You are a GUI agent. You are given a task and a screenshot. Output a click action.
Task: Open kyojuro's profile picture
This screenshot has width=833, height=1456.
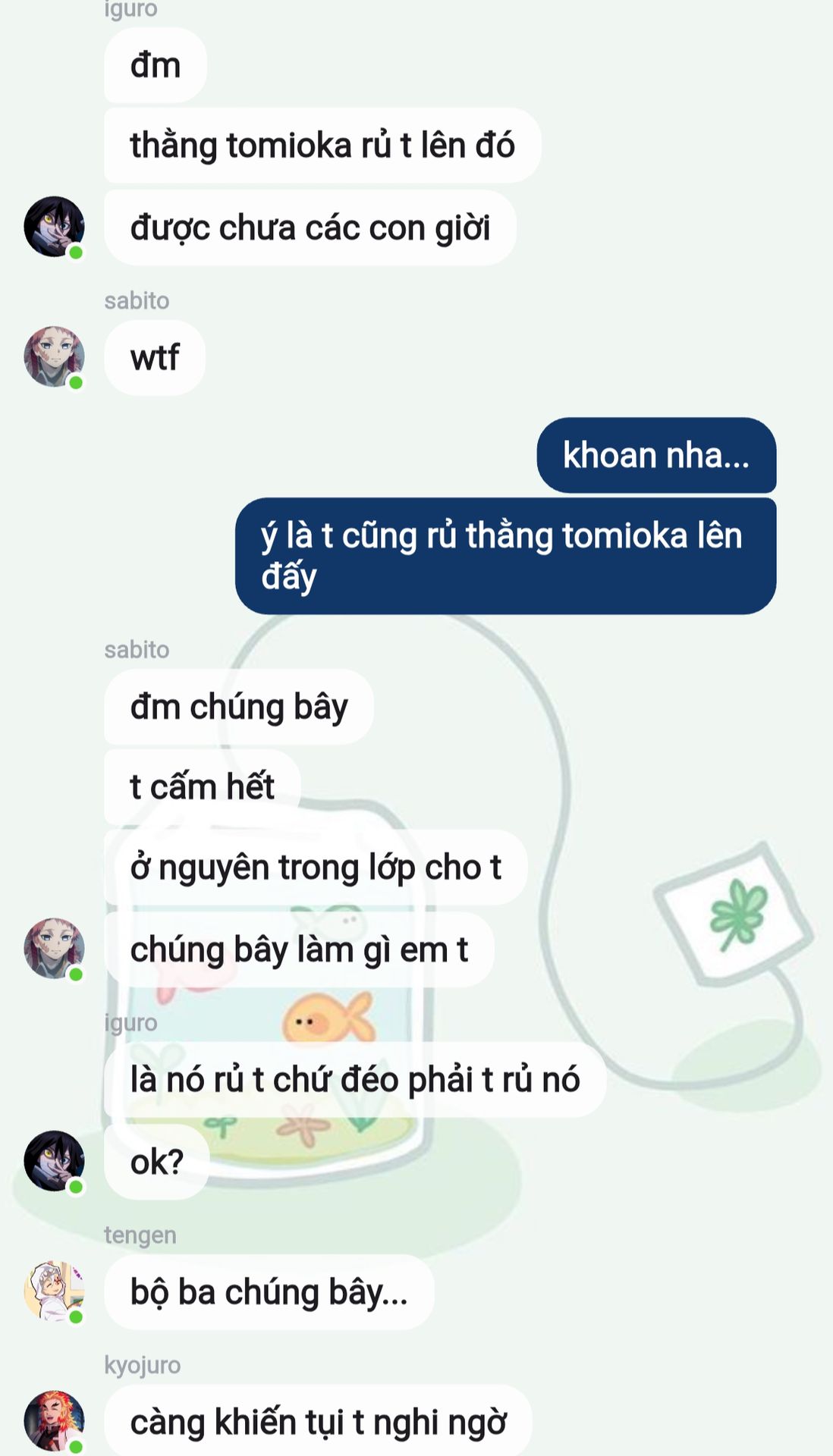click(53, 1420)
